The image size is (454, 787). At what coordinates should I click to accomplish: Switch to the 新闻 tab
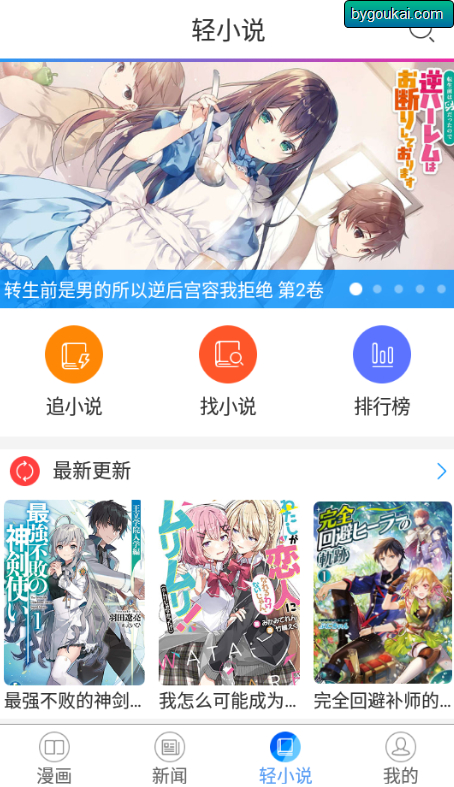click(x=170, y=758)
